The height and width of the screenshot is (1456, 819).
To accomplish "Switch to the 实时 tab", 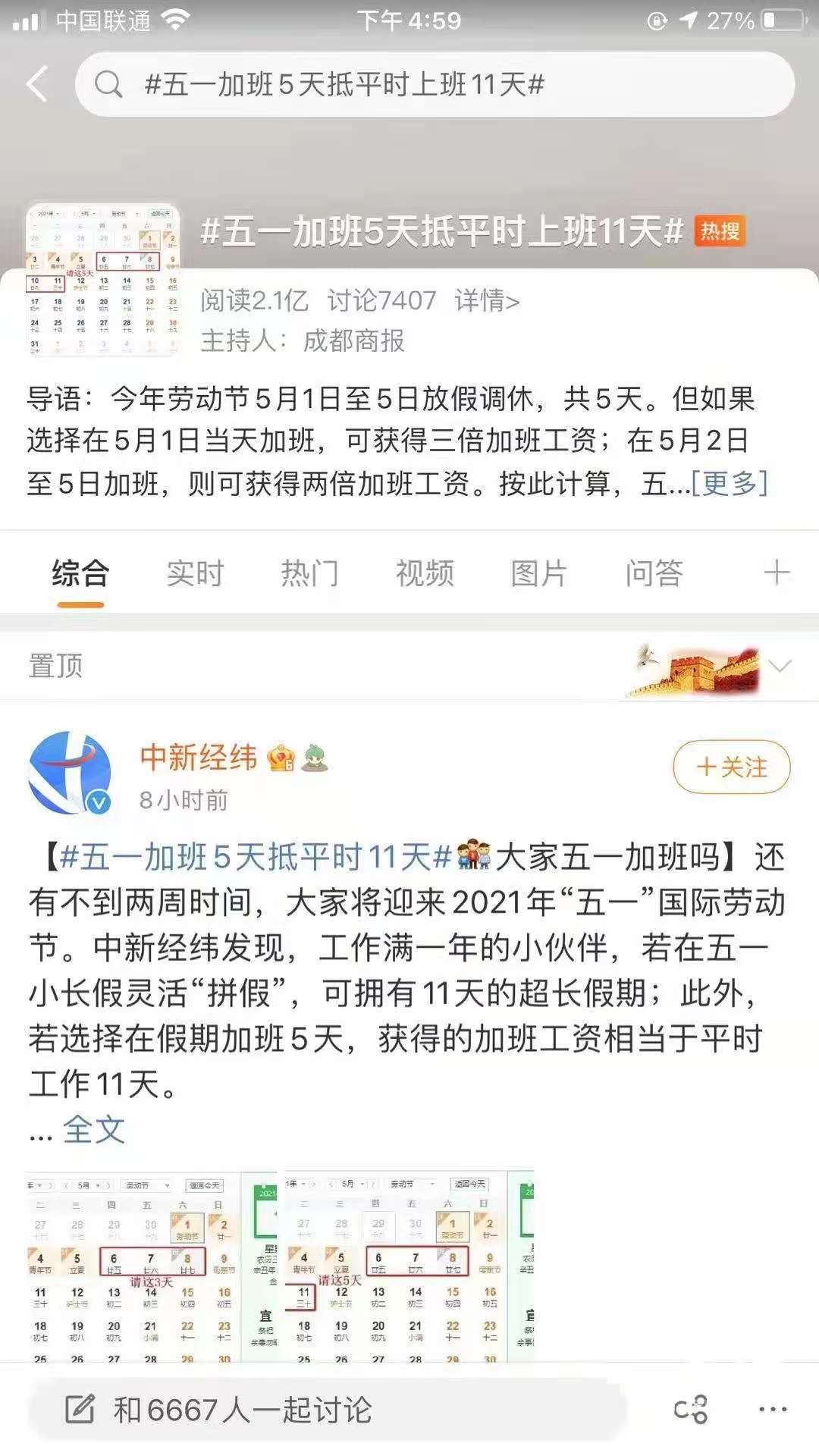I will [x=195, y=573].
